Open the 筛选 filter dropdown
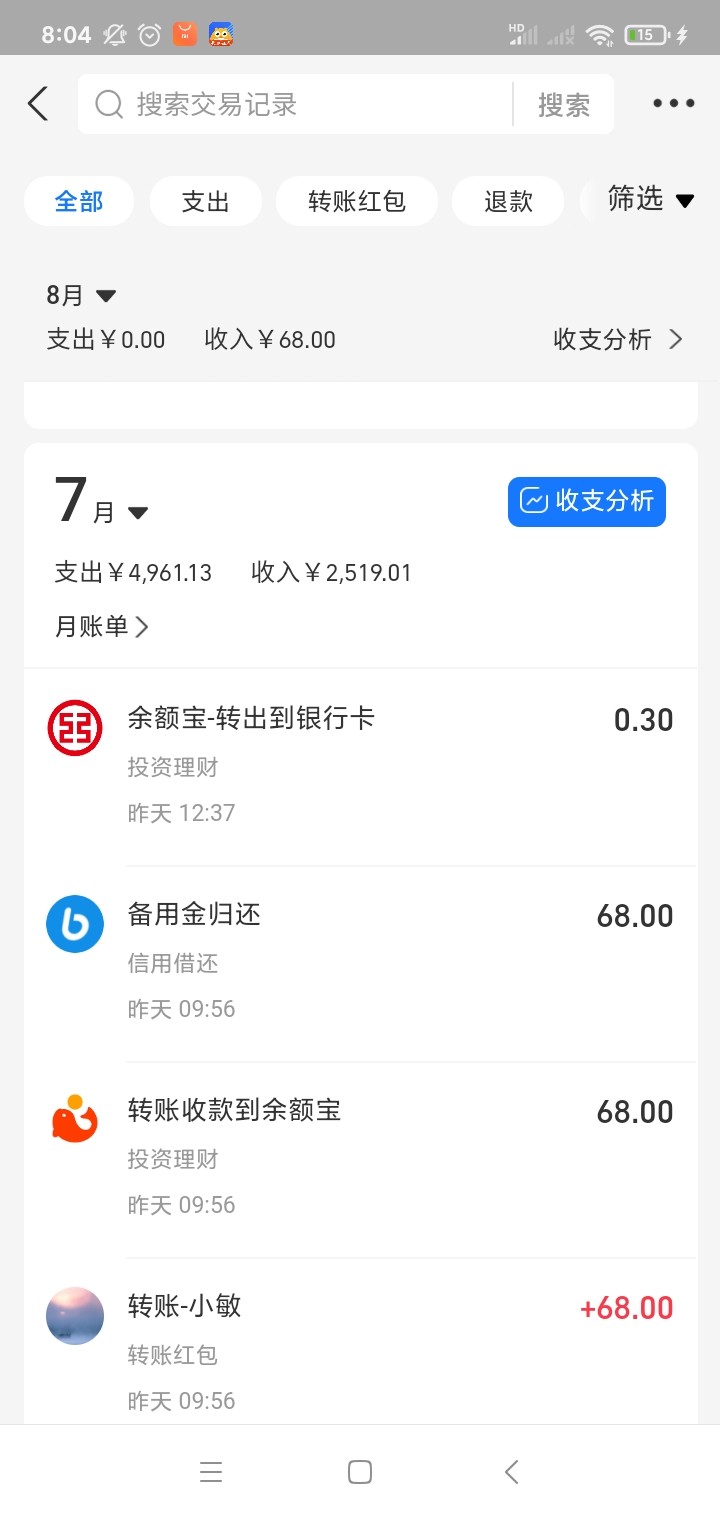 pyautogui.click(x=650, y=199)
